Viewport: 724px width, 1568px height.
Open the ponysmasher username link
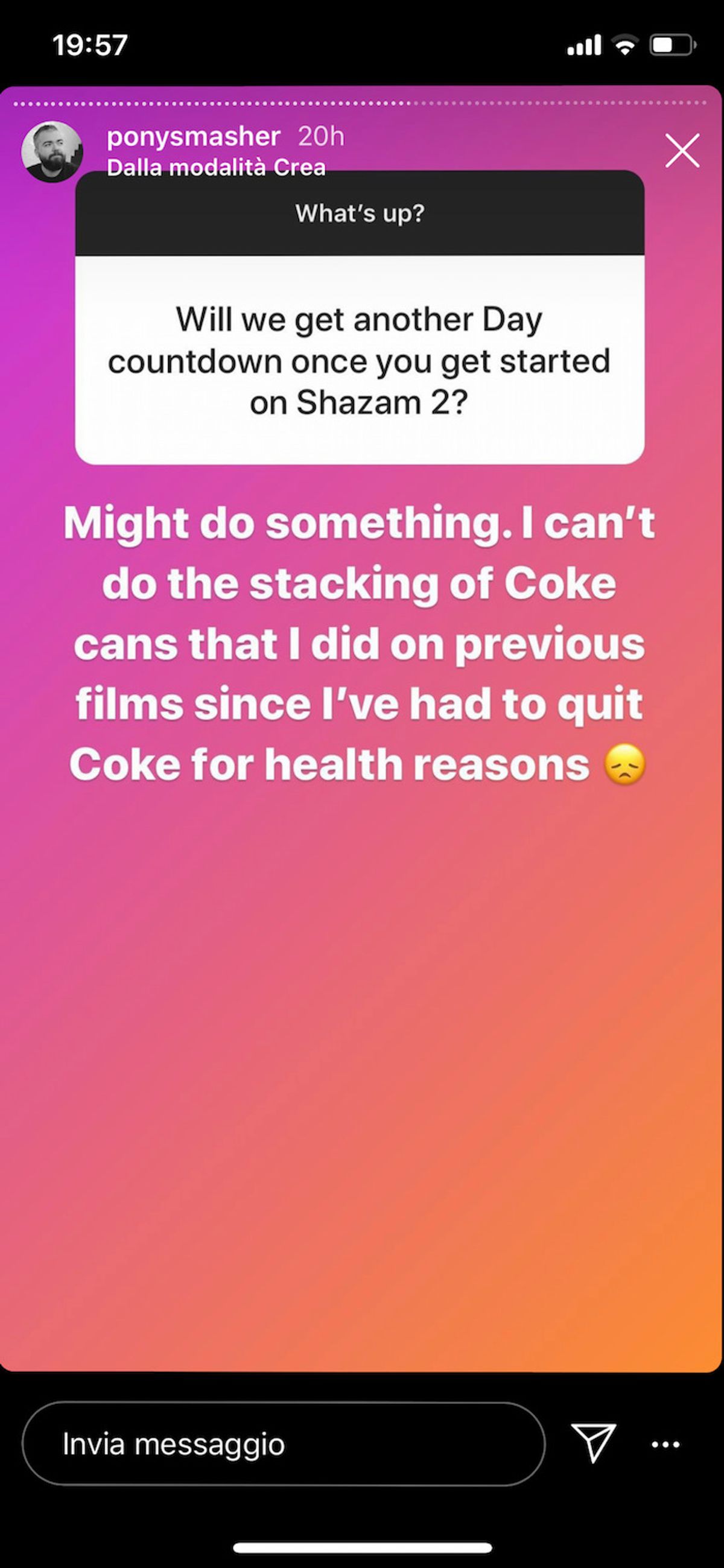(193, 136)
